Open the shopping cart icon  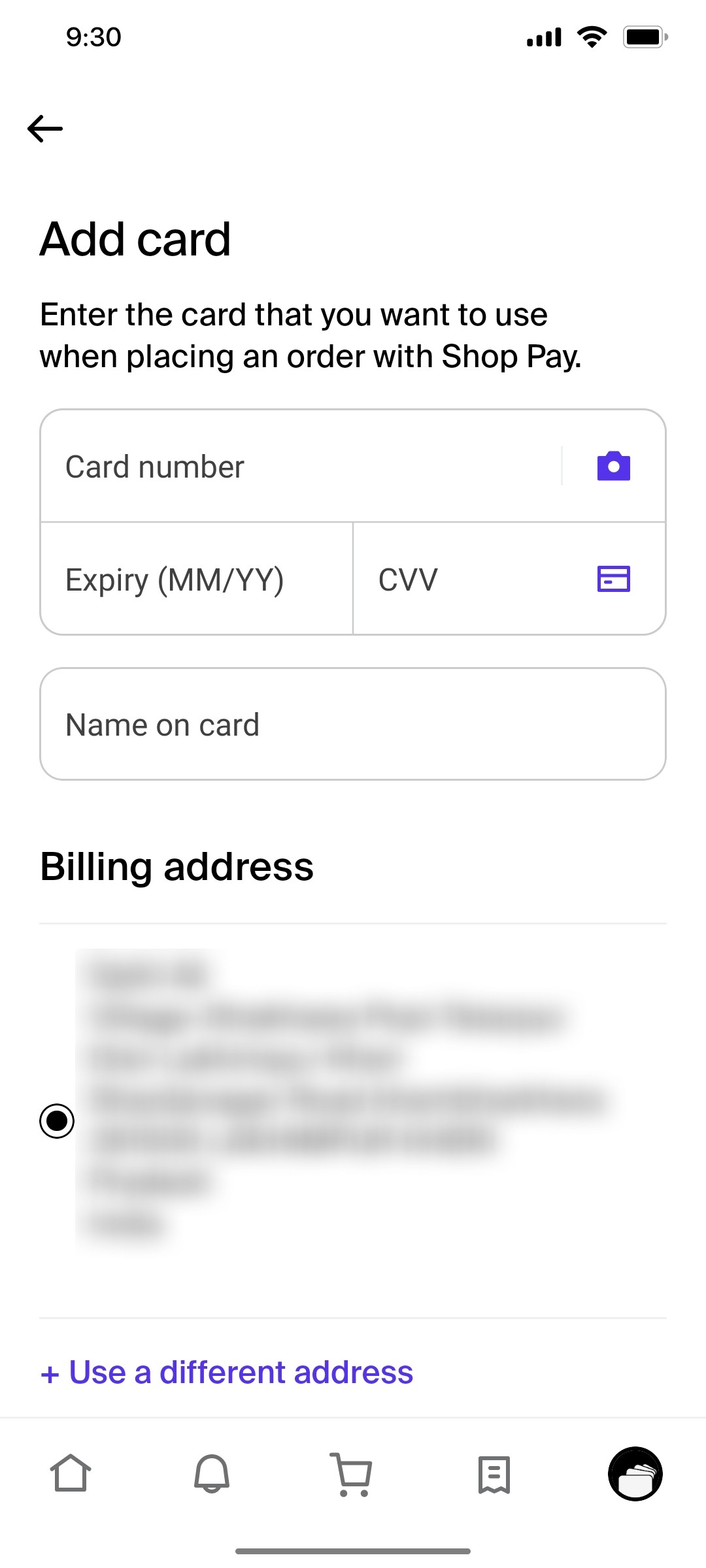coord(351,1475)
